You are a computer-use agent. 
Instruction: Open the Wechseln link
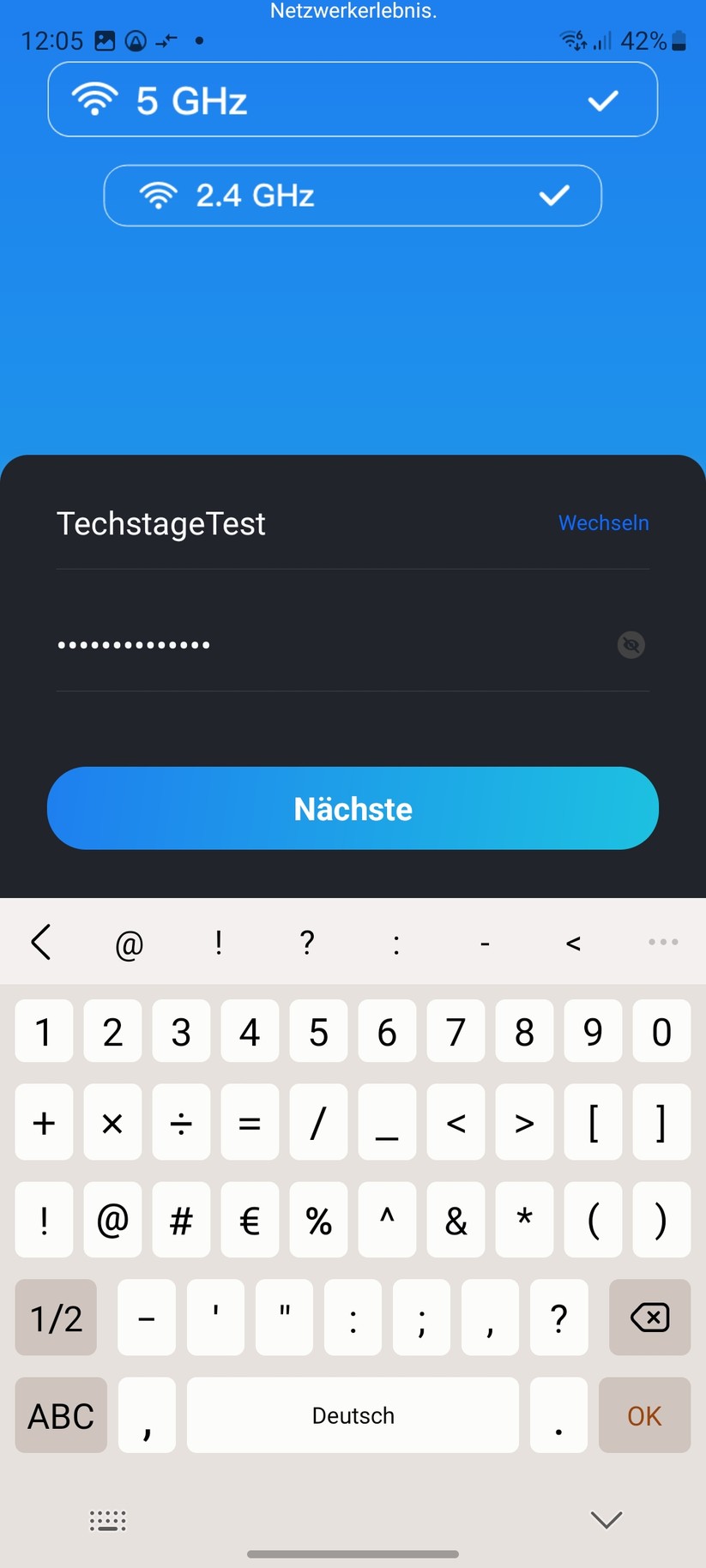coord(603,523)
